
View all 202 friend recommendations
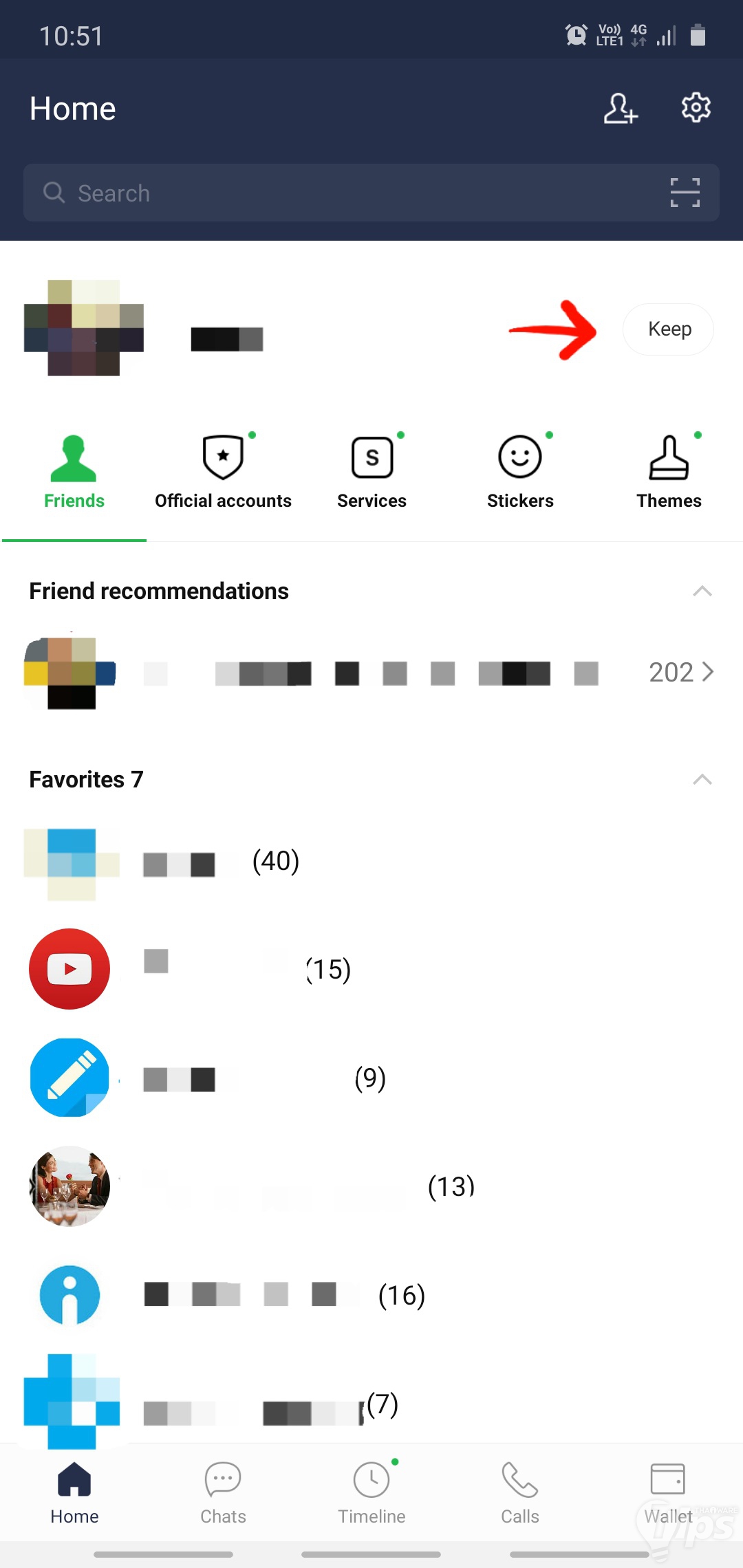pyautogui.click(x=680, y=672)
